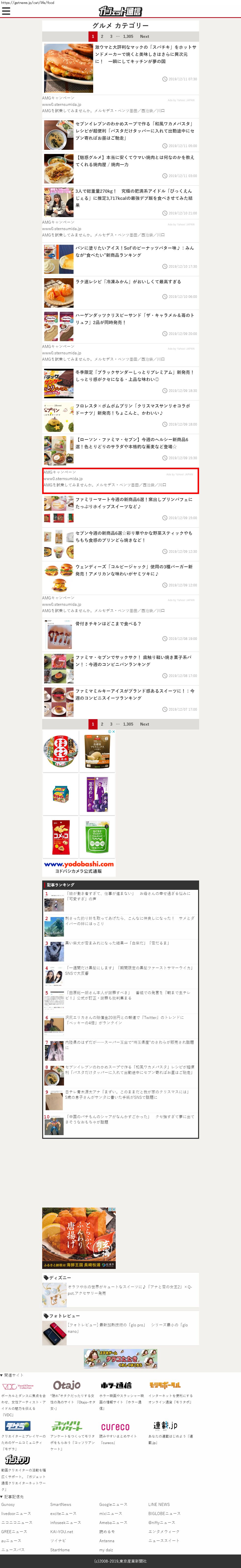Tap Next in the bottom pagination

[x=144, y=724]
